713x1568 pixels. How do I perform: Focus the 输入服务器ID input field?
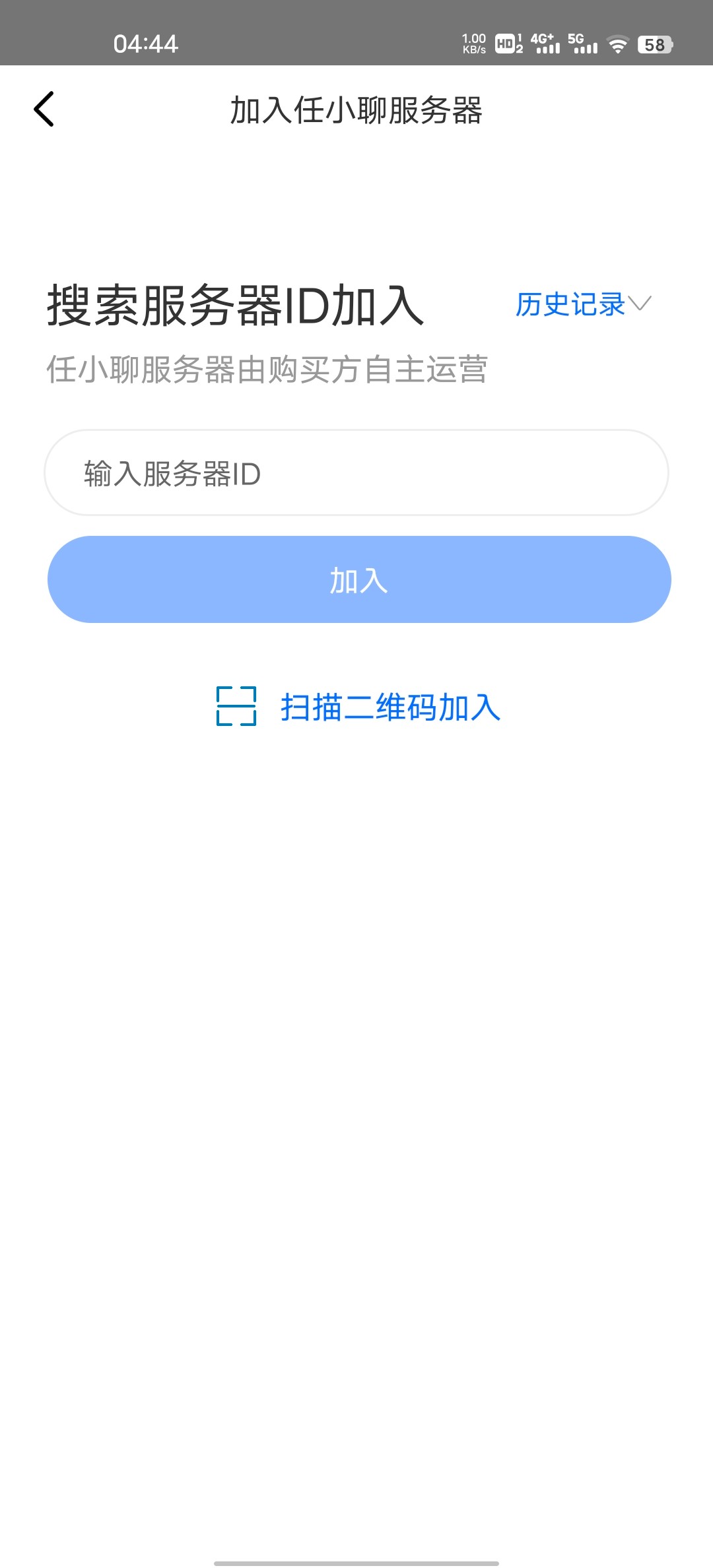coord(356,473)
